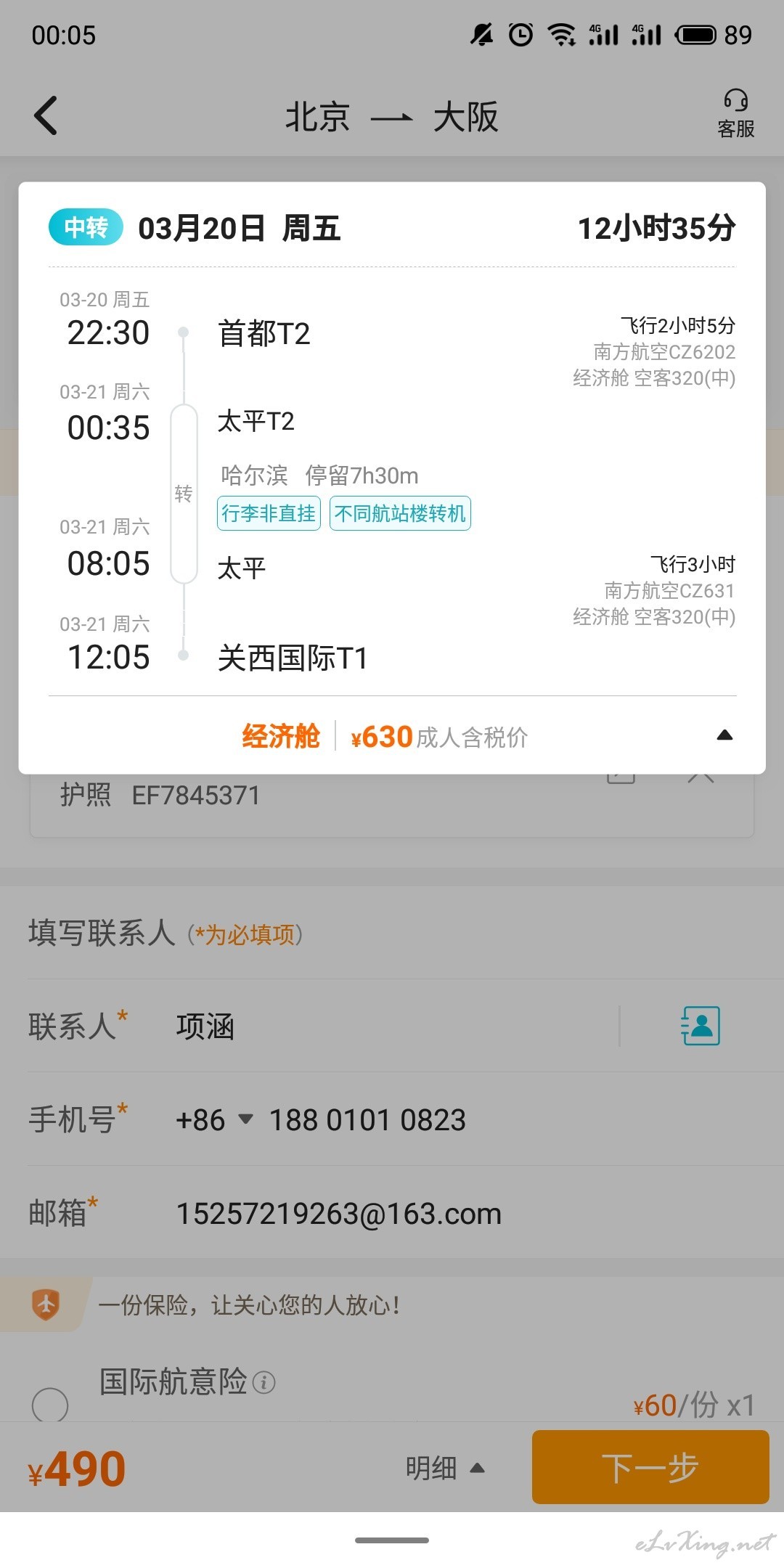Go back from the 北京—大阪 page

click(x=46, y=116)
